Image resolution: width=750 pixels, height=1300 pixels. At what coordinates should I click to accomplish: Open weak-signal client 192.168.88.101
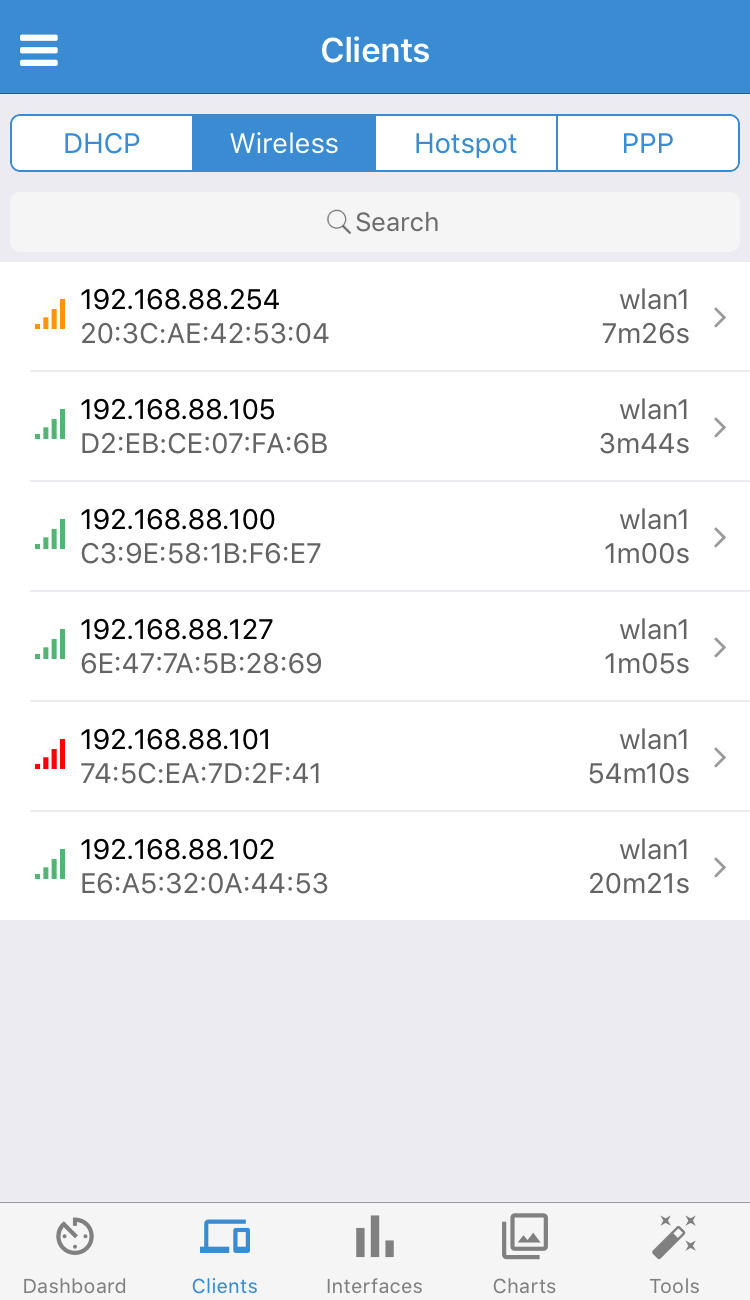(x=375, y=757)
